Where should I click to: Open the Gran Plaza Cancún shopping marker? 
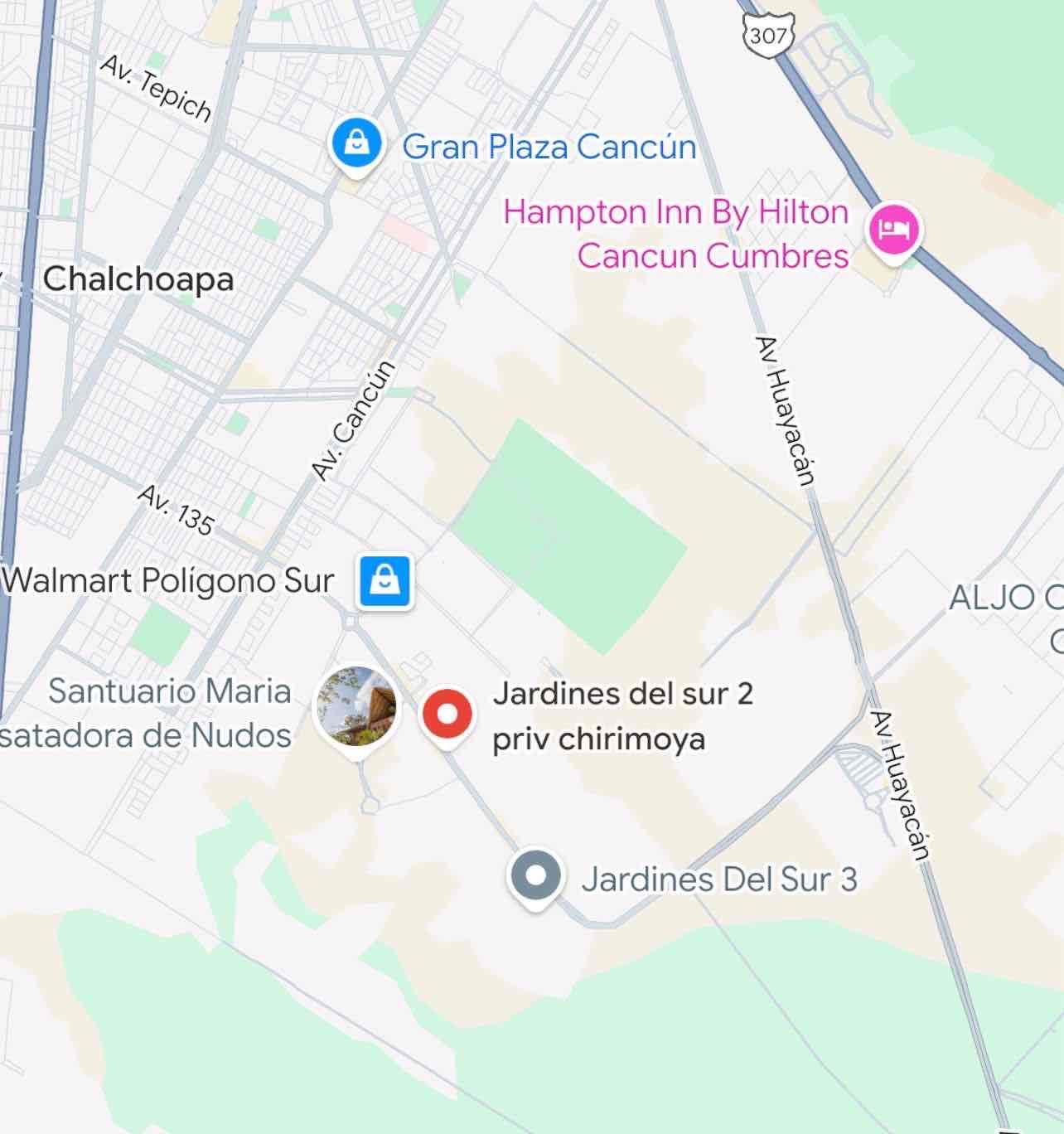(356, 146)
